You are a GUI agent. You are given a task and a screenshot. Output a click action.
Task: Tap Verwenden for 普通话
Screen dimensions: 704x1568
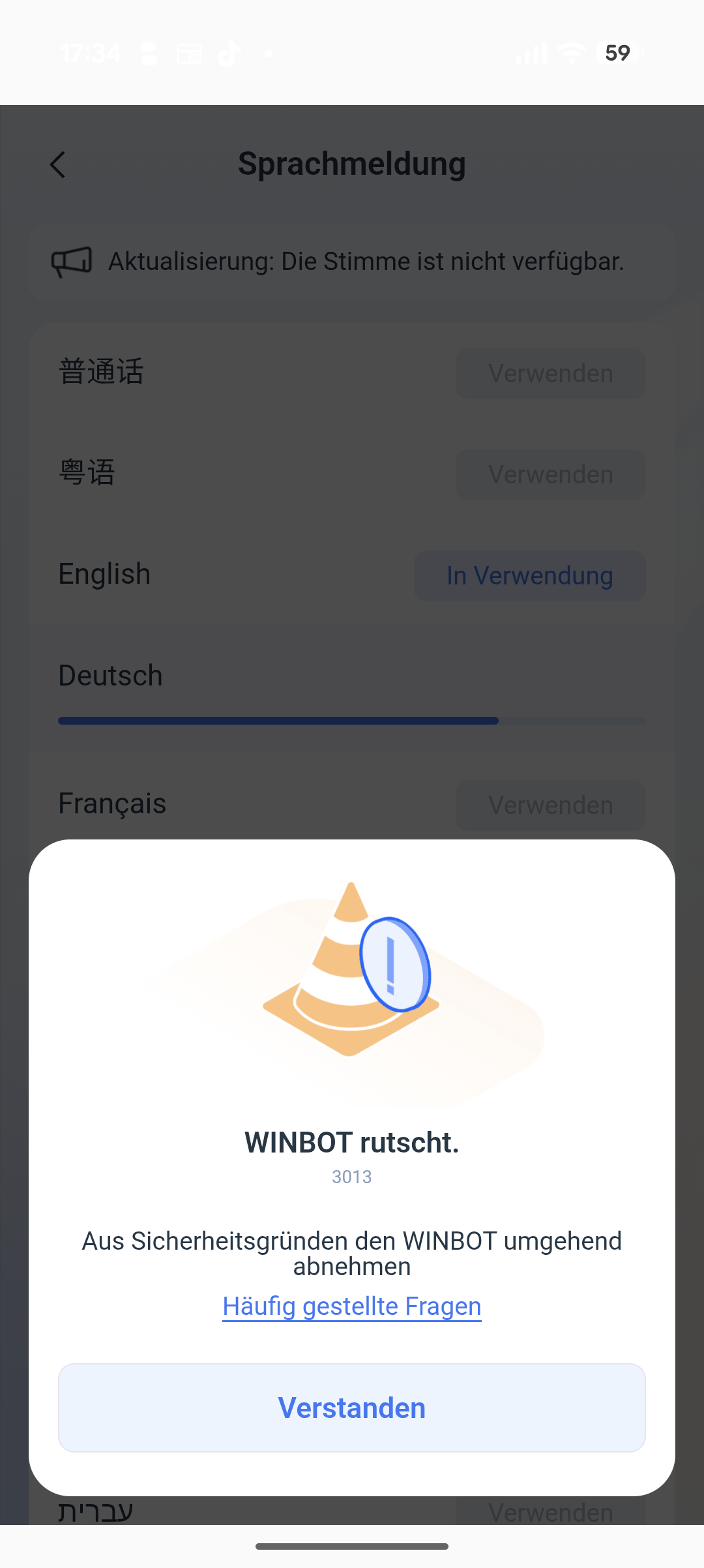click(x=550, y=374)
